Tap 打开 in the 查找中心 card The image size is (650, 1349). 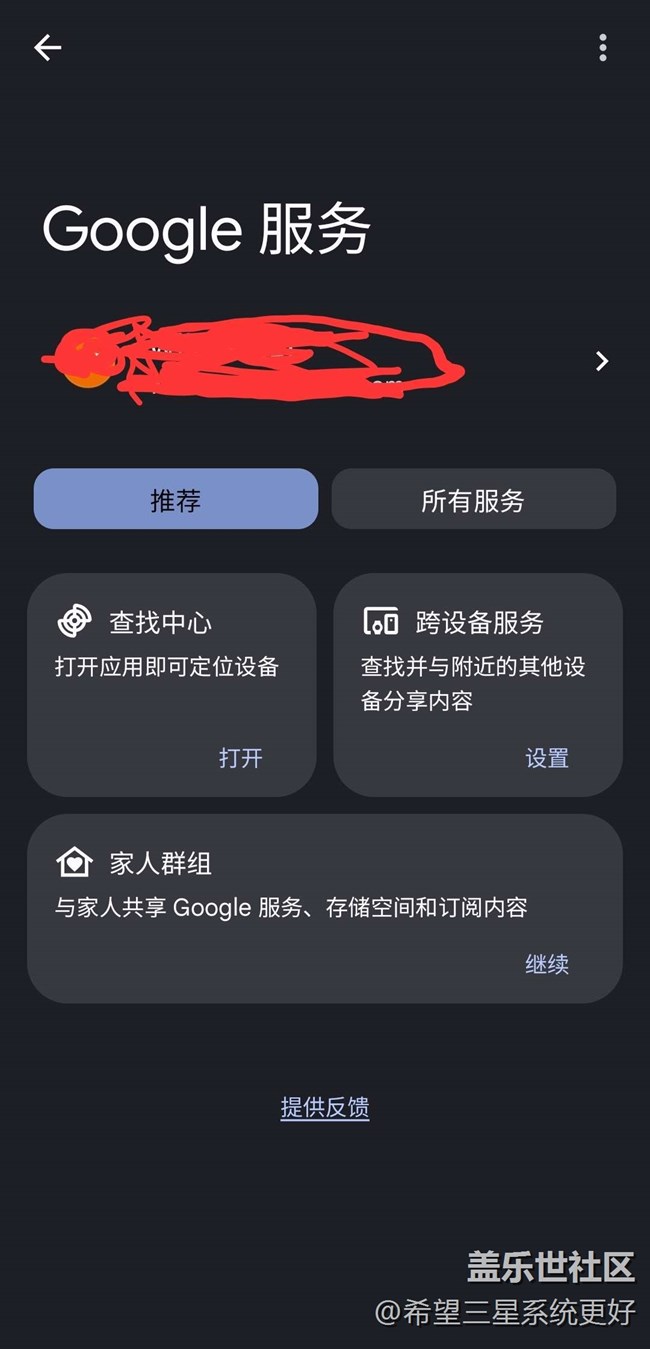(x=241, y=758)
